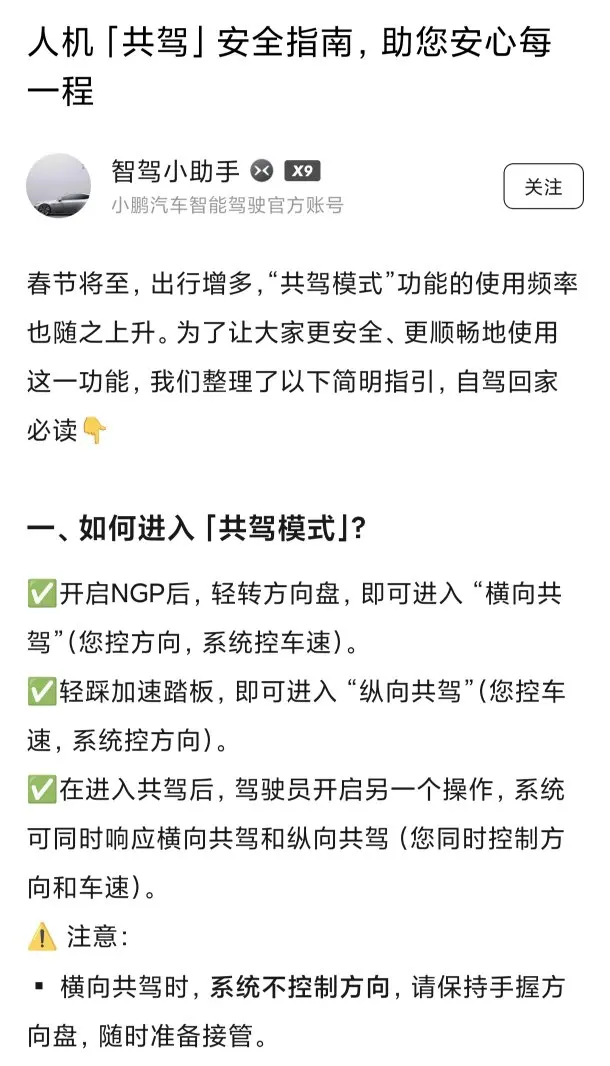Open the 智驾小助手 profile avatar
610x1066 pixels.
[58, 186]
